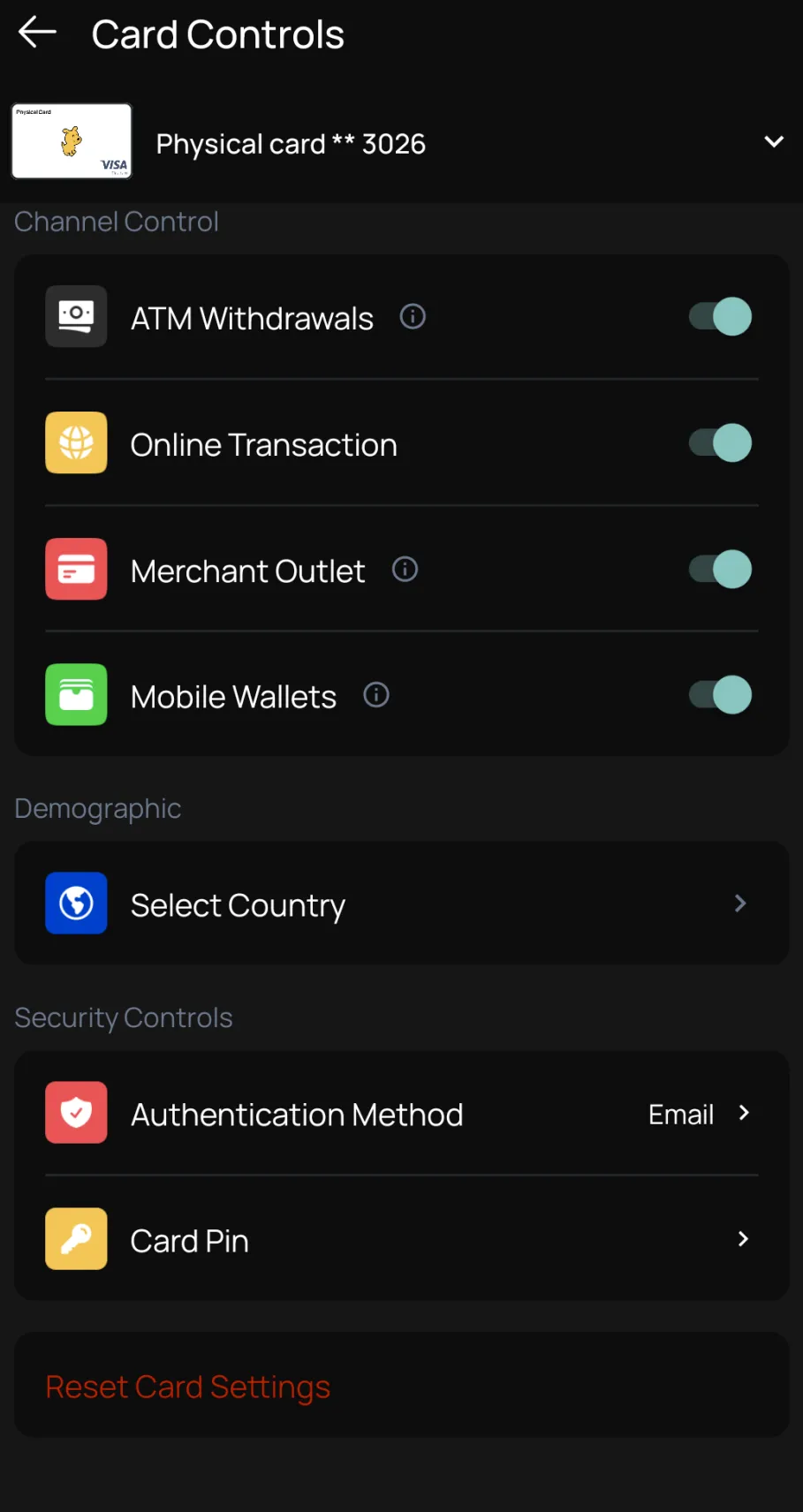Click the info icon next to ATM Withdrawals
The image size is (803, 1512).
tap(412, 316)
